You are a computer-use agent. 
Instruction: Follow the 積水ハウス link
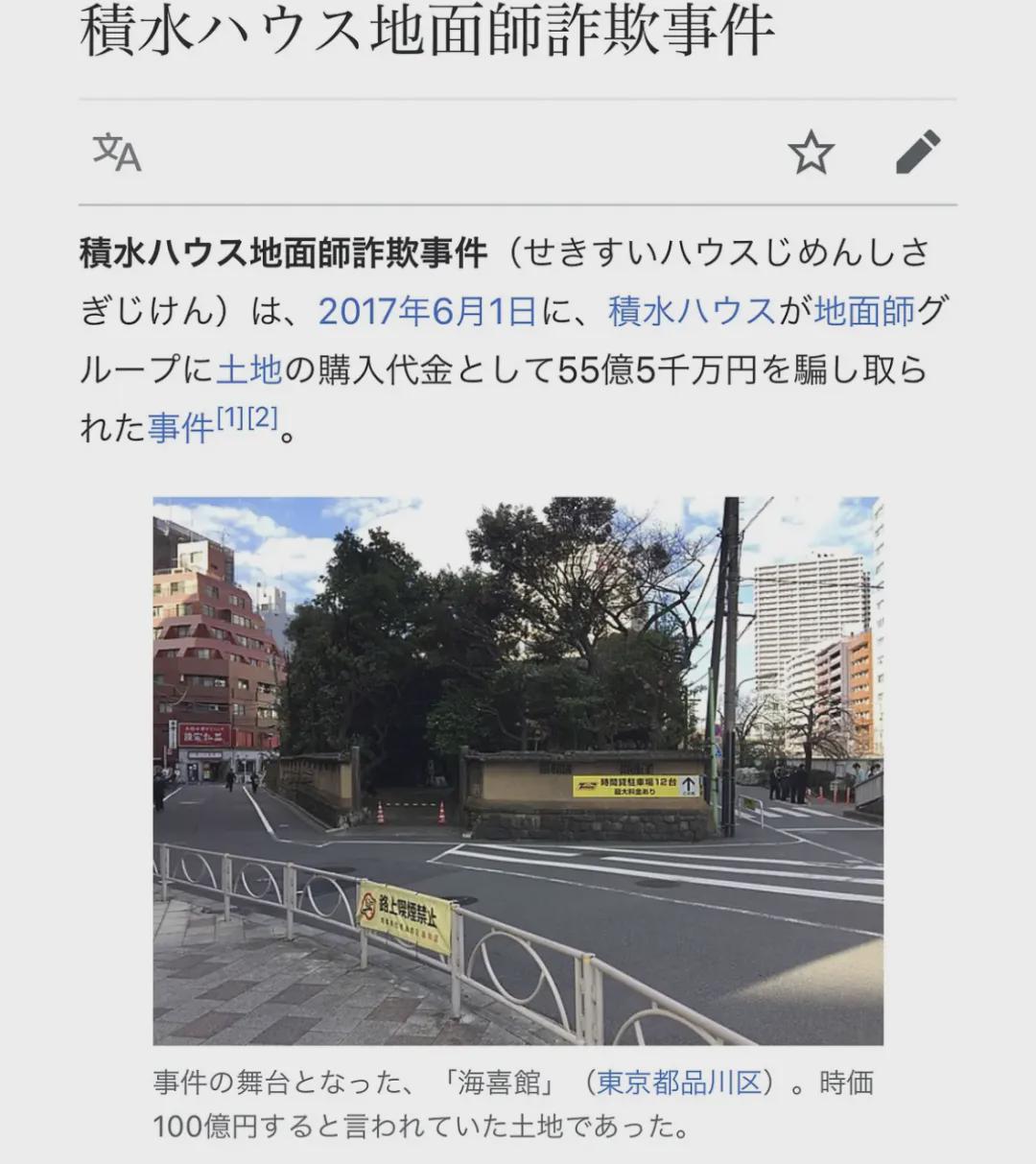point(692,311)
